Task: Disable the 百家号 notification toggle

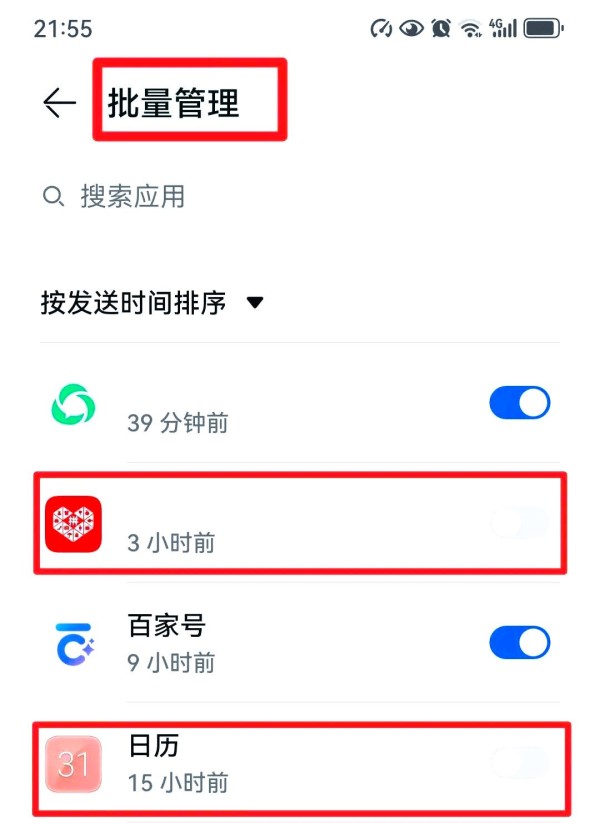Action: tap(519, 643)
